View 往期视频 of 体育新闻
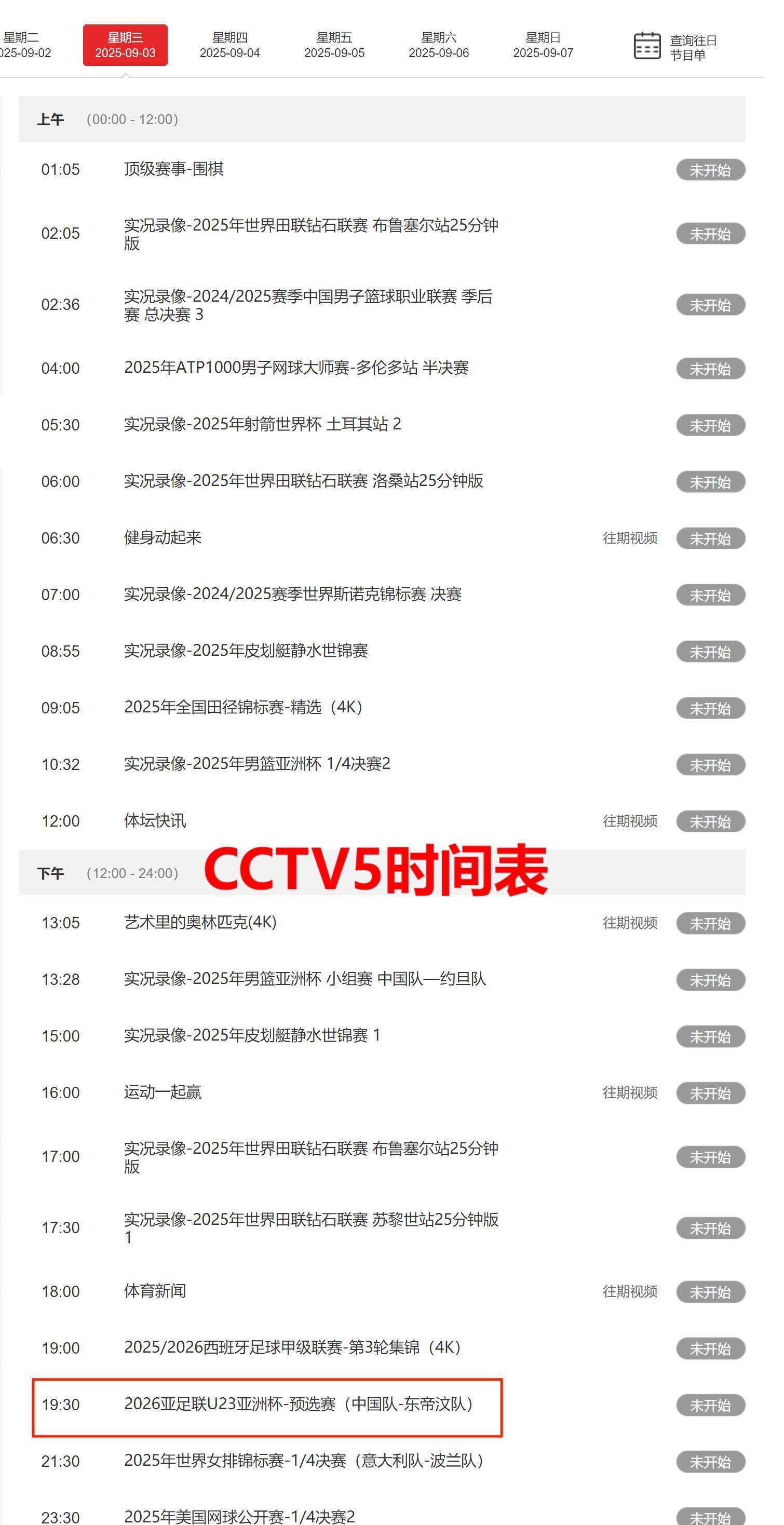The width and height of the screenshot is (784, 1525). 629,1292
